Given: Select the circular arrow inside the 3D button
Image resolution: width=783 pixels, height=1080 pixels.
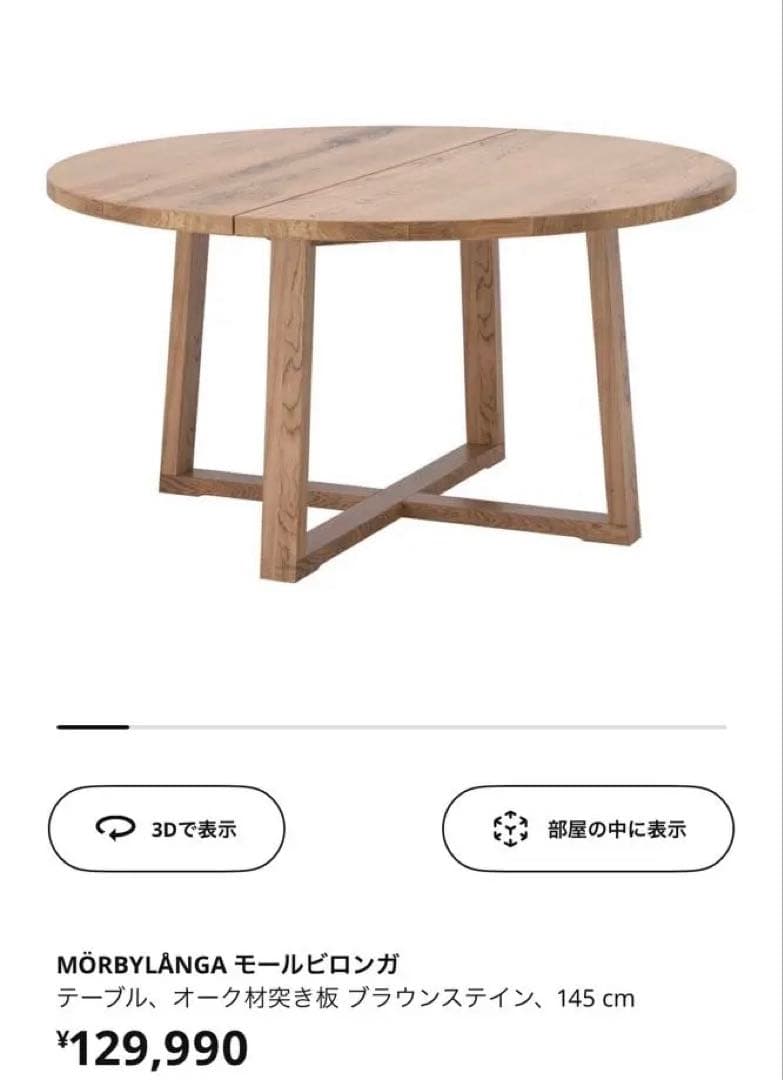Looking at the screenshot, I should (113, 828).
